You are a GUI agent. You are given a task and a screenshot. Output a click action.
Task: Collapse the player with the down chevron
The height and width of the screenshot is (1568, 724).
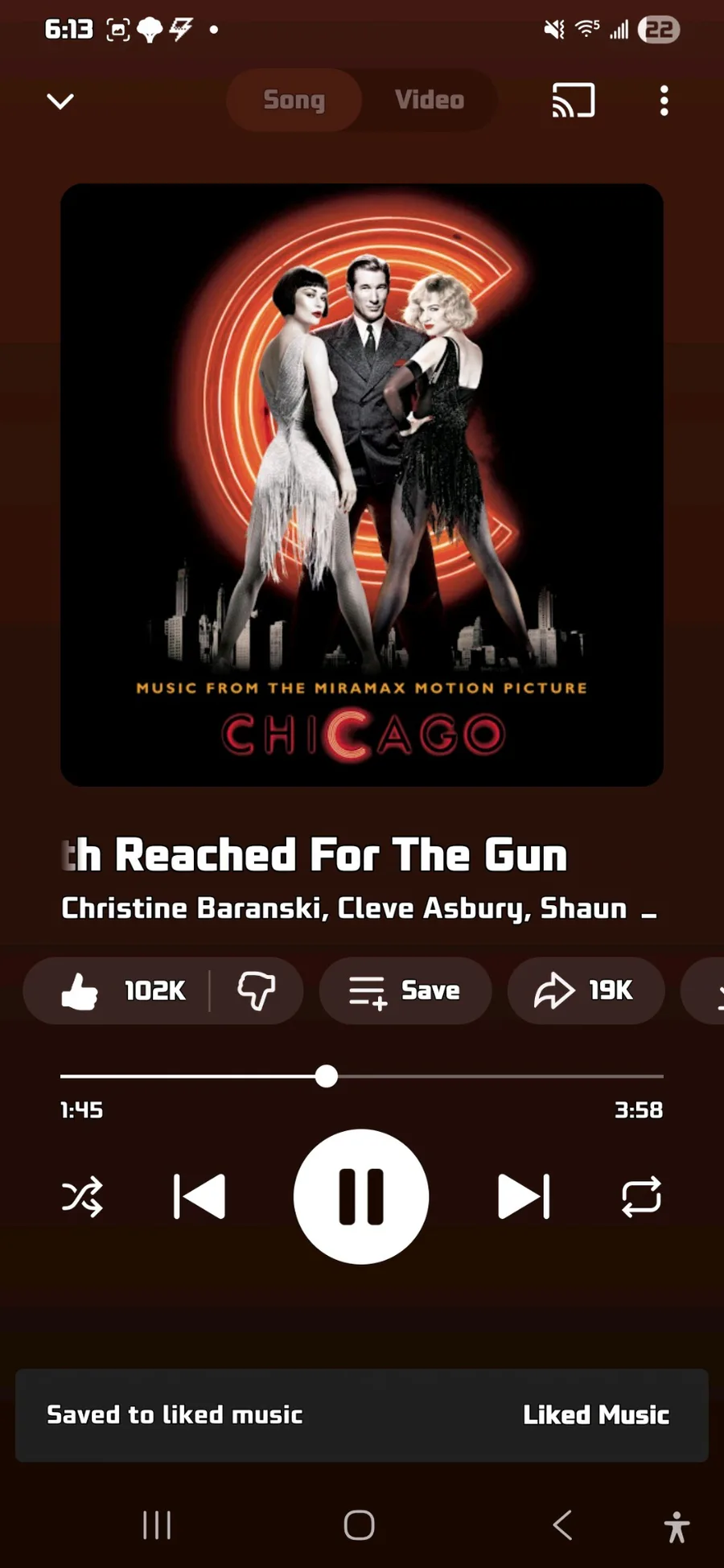point(60,101)
